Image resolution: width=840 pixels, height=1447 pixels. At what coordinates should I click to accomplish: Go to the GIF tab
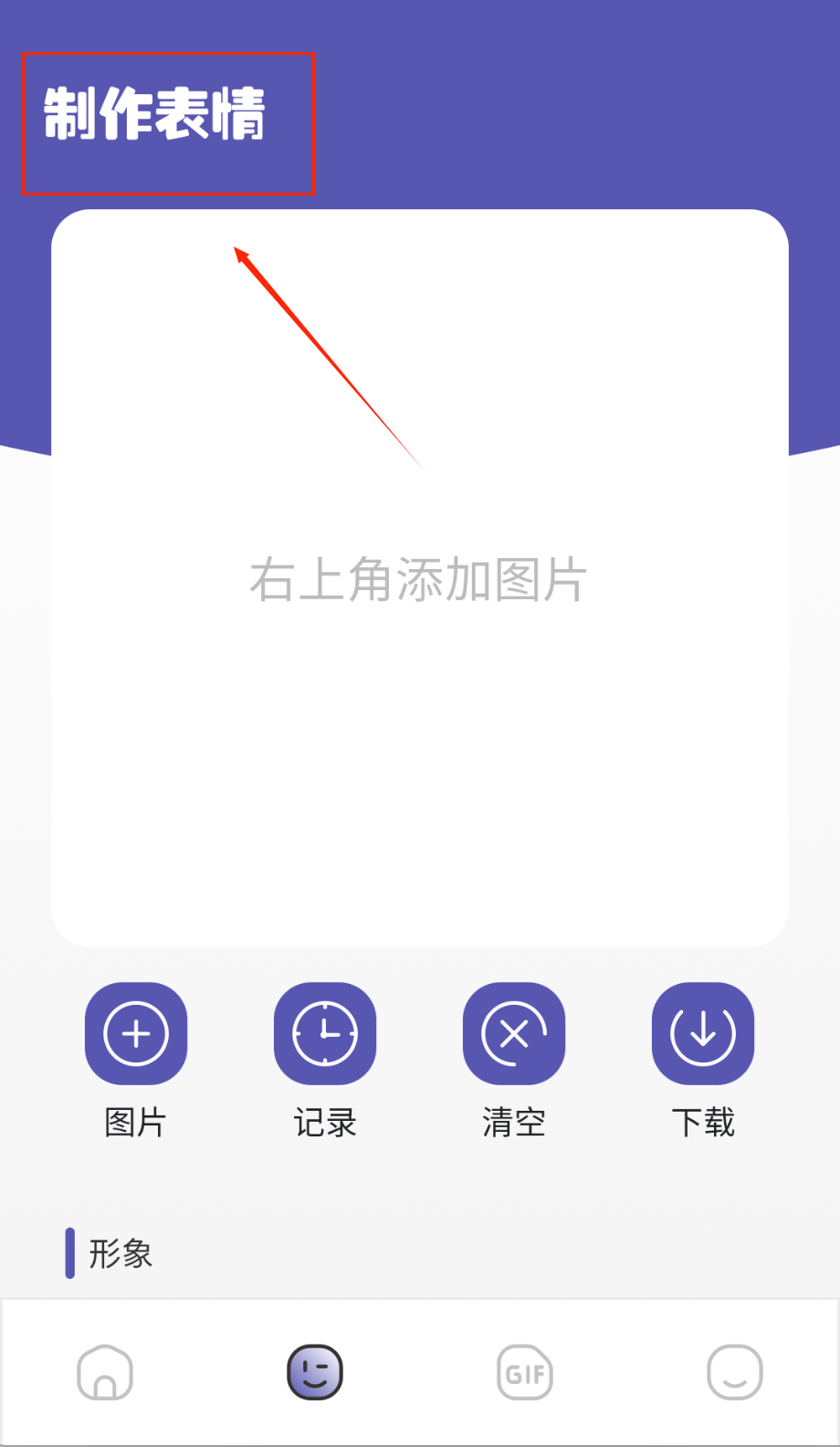525,1372
